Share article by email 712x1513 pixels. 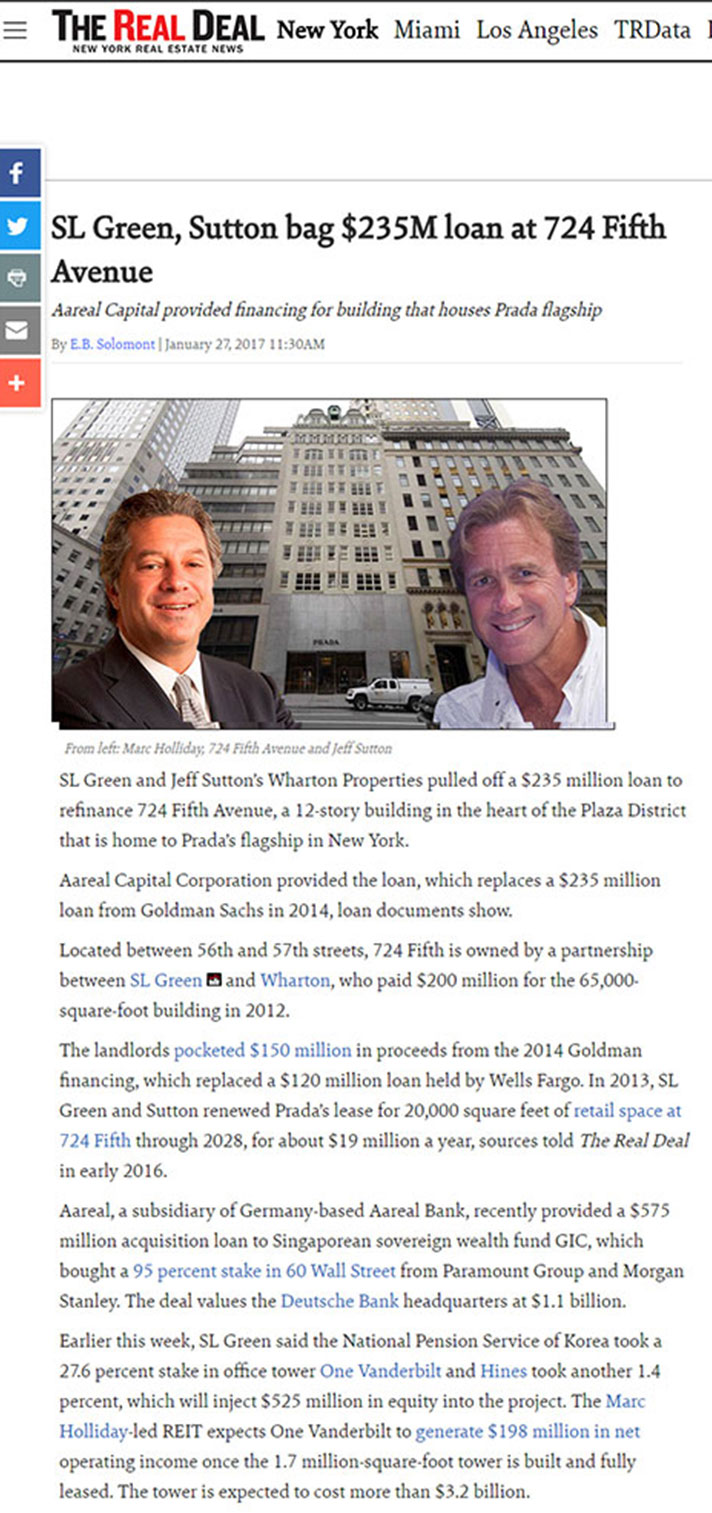click(x=19, y=330)
